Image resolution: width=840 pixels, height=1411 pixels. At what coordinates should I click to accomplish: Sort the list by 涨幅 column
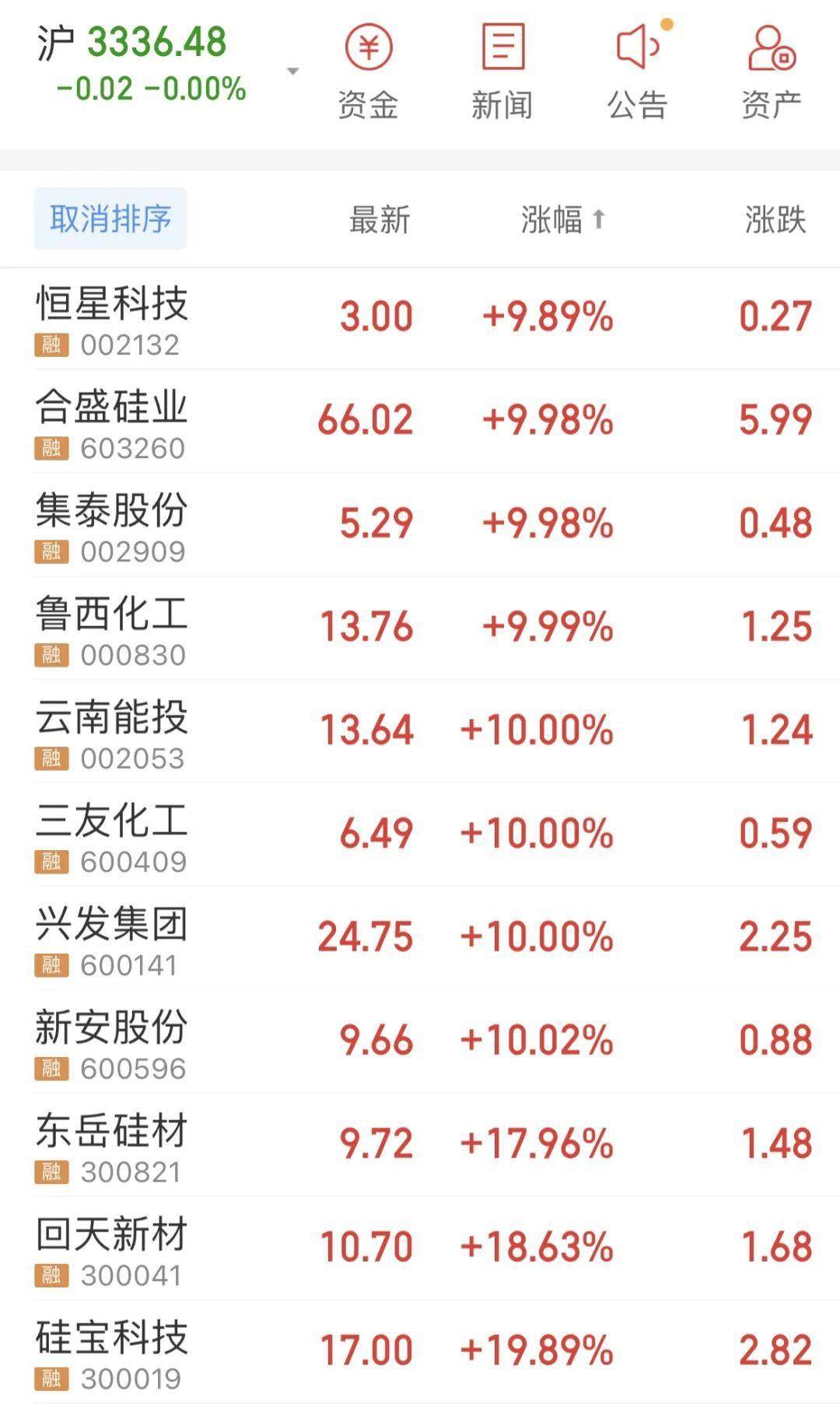point(563,219)
